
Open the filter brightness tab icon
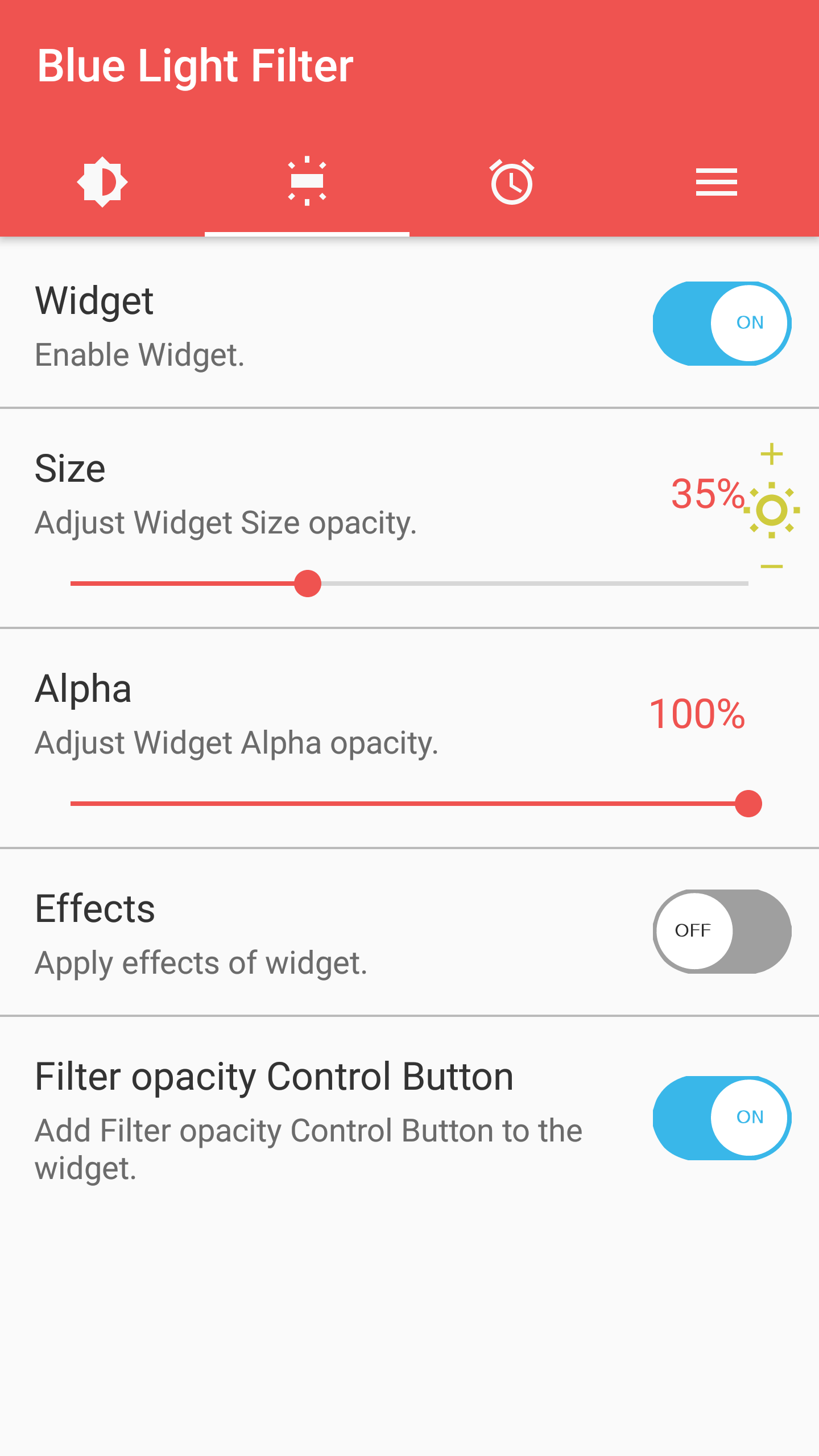coord(102,181)
